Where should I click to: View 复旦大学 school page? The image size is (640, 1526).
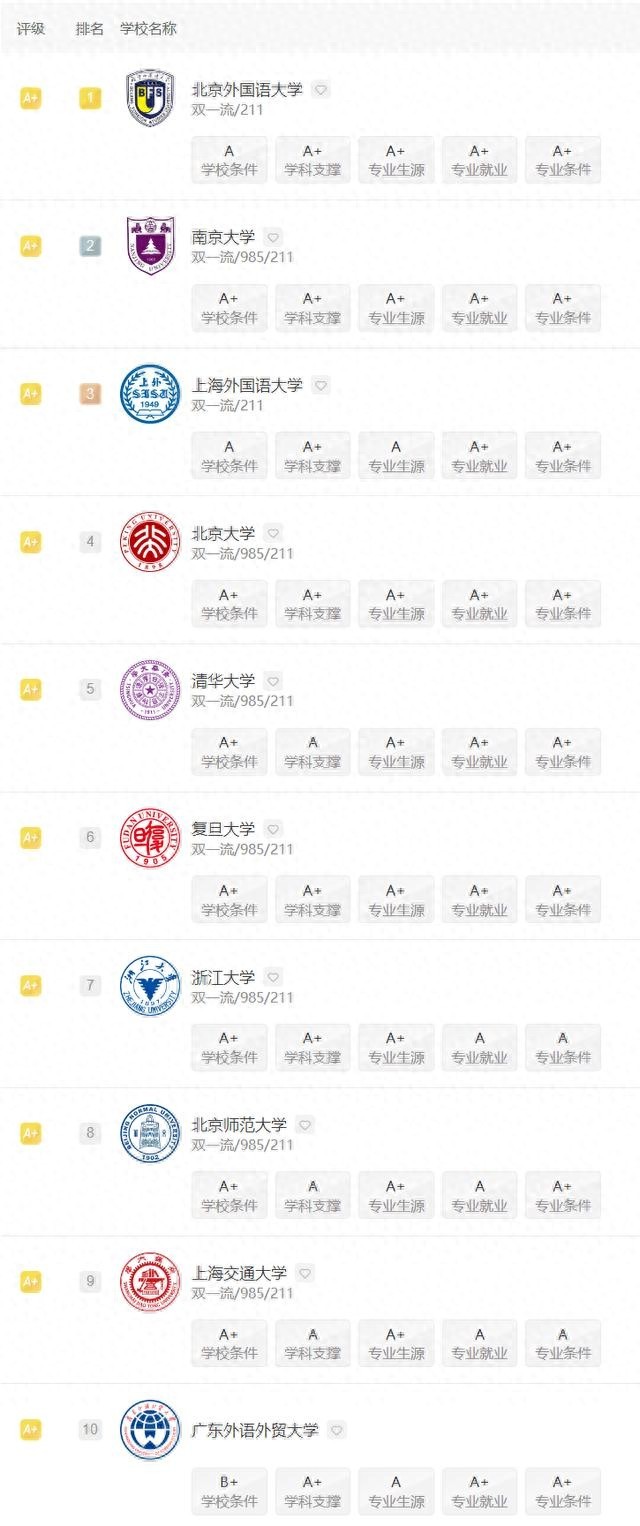tap(223, 830)
